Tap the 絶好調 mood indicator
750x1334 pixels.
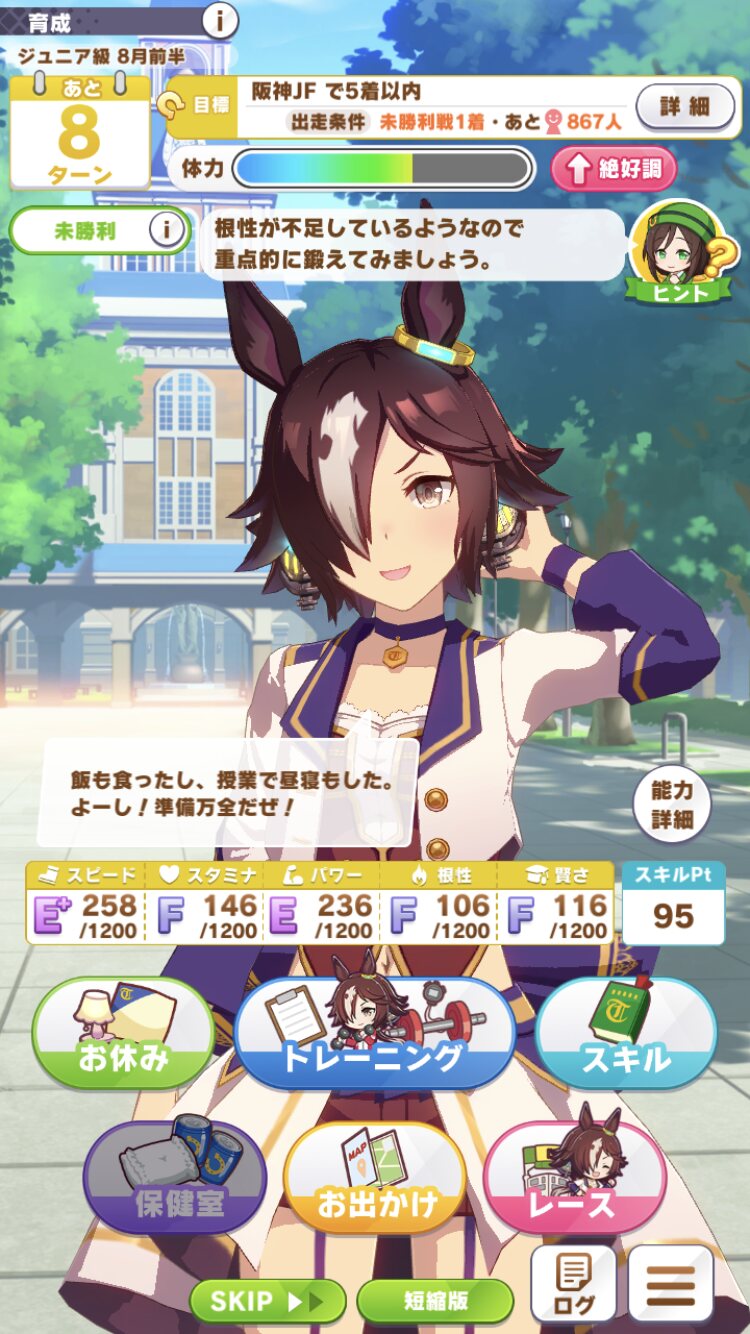click(x=613, y=169)
